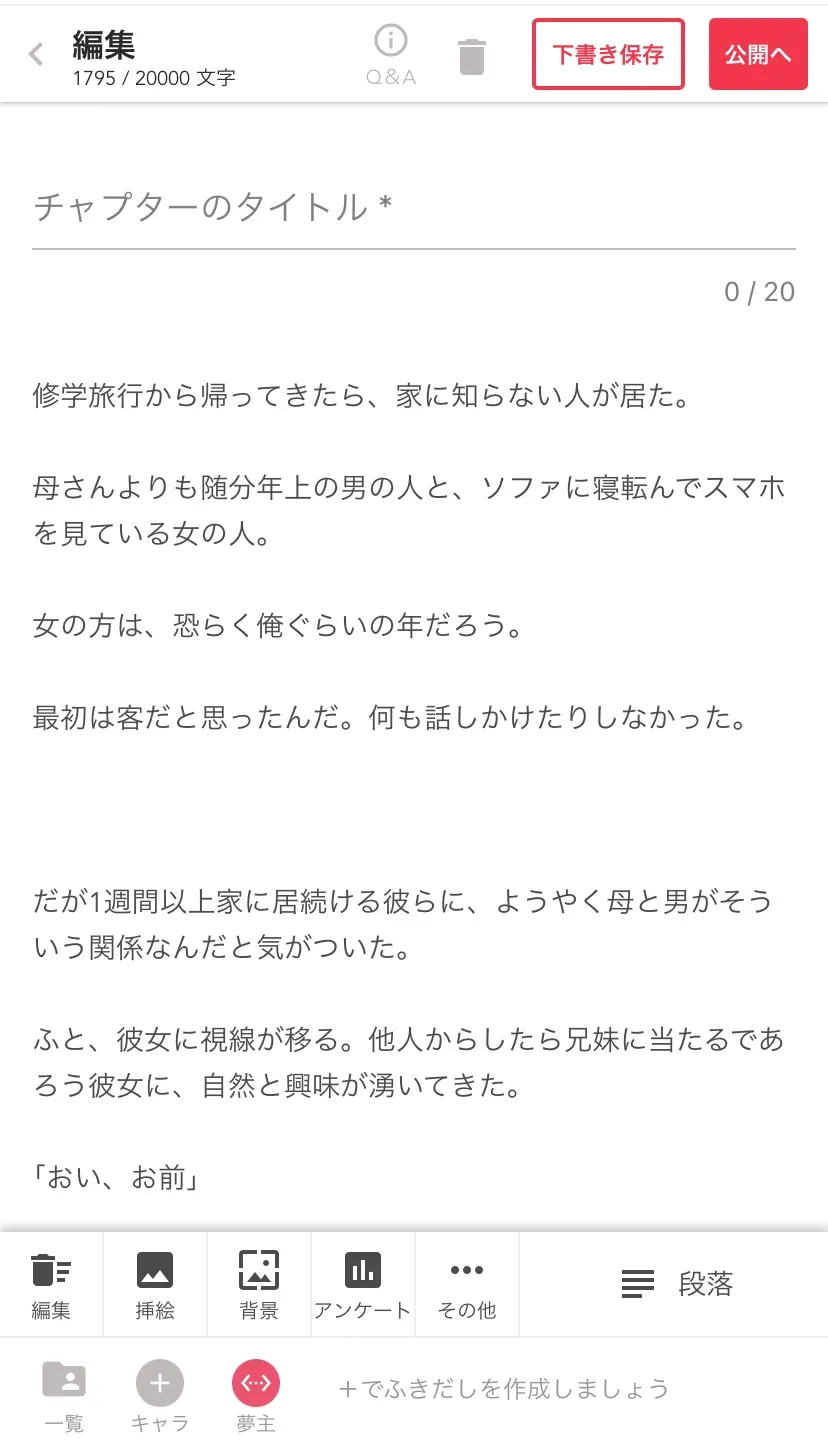Open the 編集 edit tool
828x1445 pixels.
(x=51, y=1284)
